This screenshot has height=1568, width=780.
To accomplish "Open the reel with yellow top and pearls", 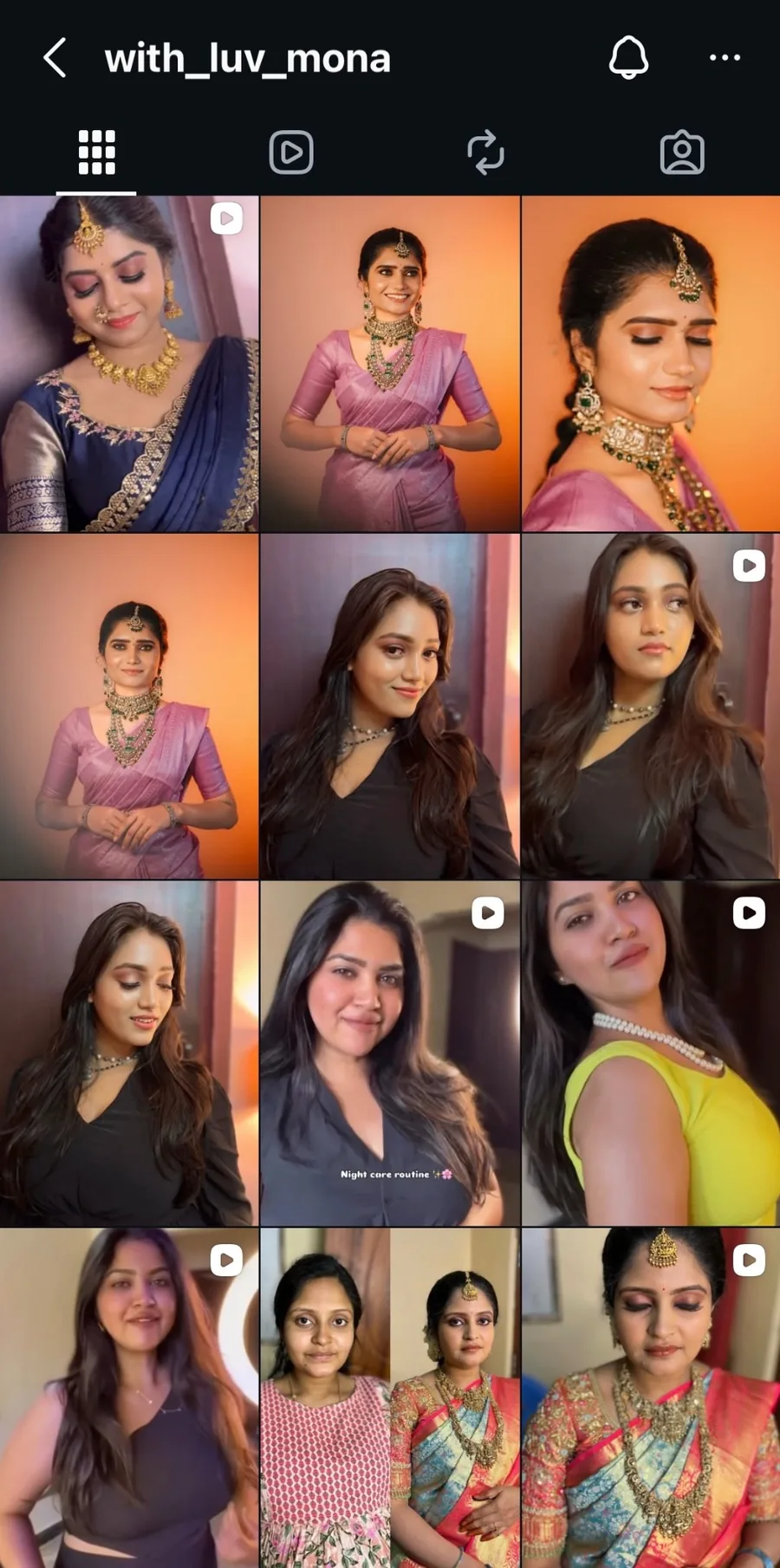I will [x=651, y=1053].
